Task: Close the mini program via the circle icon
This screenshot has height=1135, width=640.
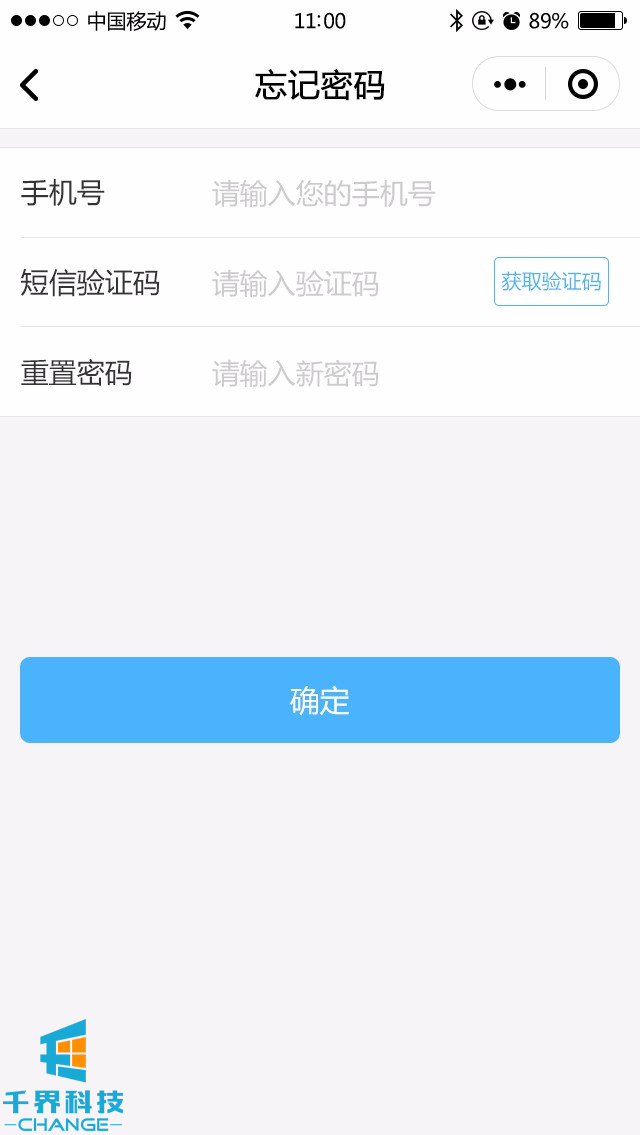Action: [582, 84]
